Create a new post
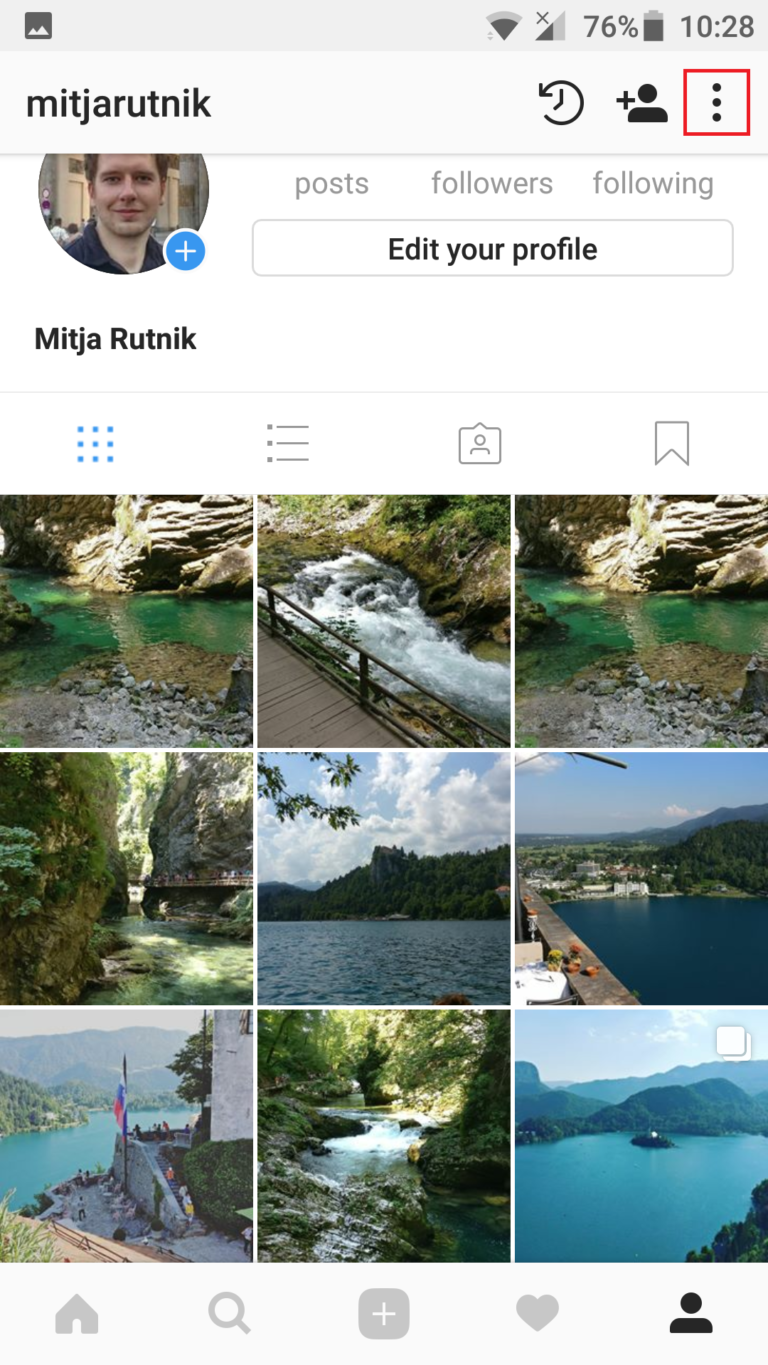 384,1313
